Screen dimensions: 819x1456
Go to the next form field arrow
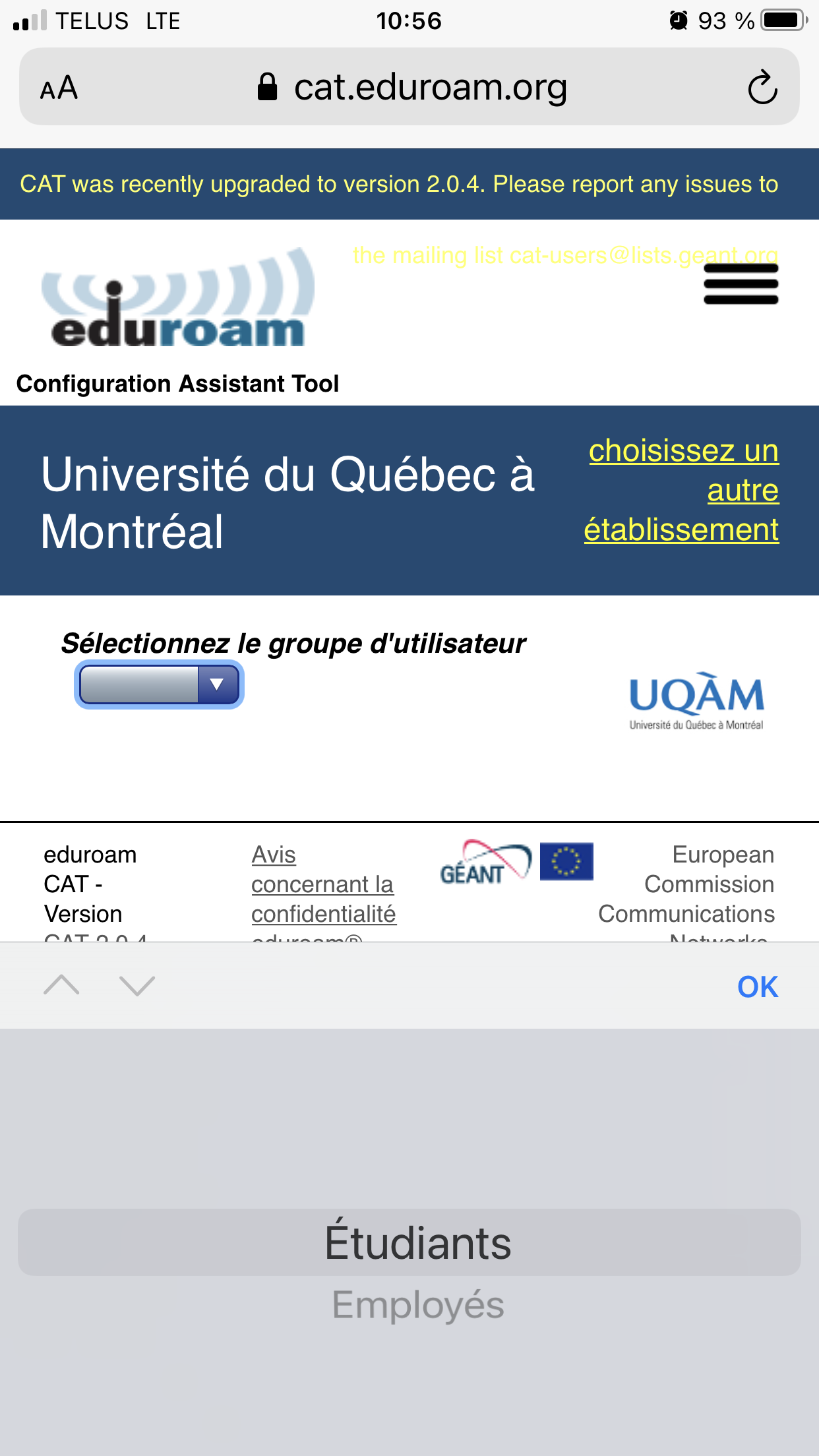(137, 985)
